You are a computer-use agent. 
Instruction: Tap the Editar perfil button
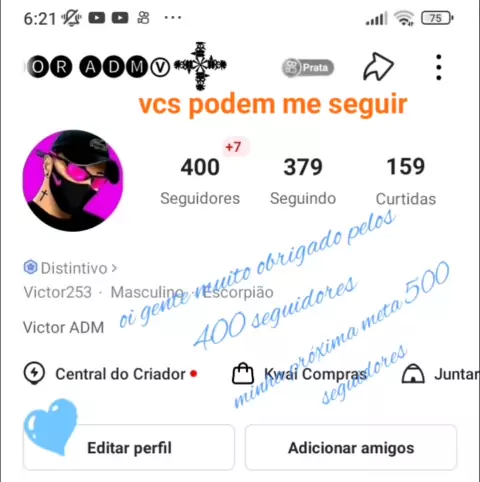(x=129, y=448)
